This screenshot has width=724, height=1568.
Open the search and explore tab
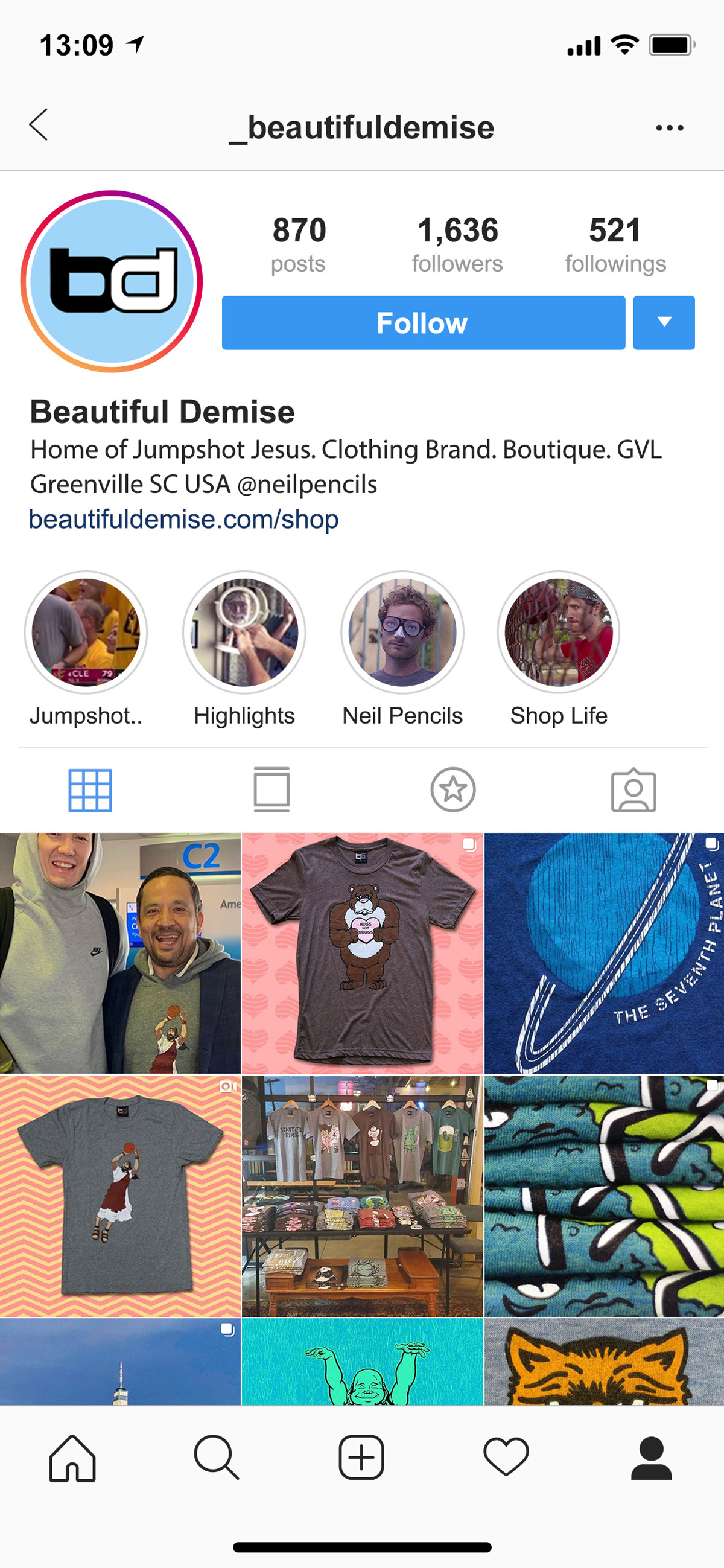216,1458
